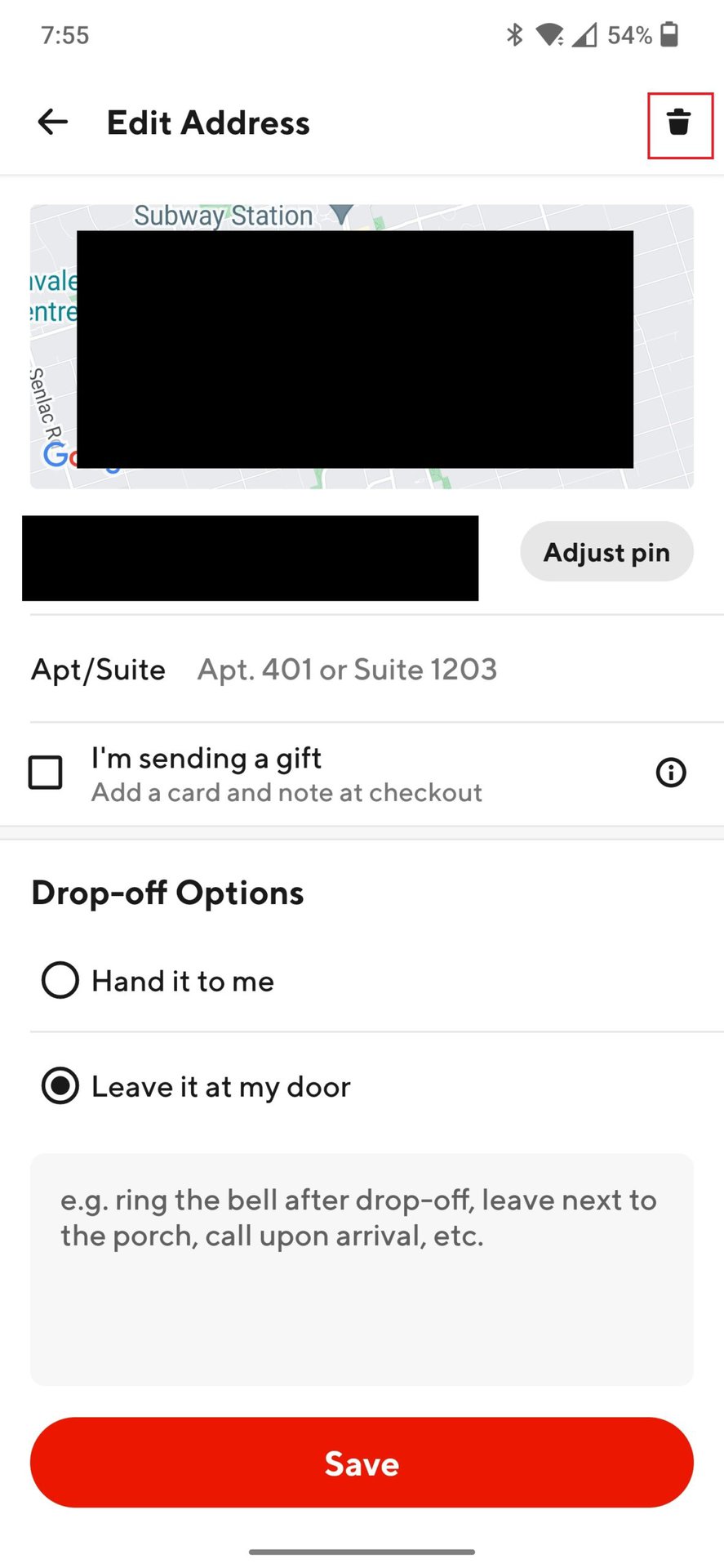Check the I'm sending a gift box

click(46, 773)
